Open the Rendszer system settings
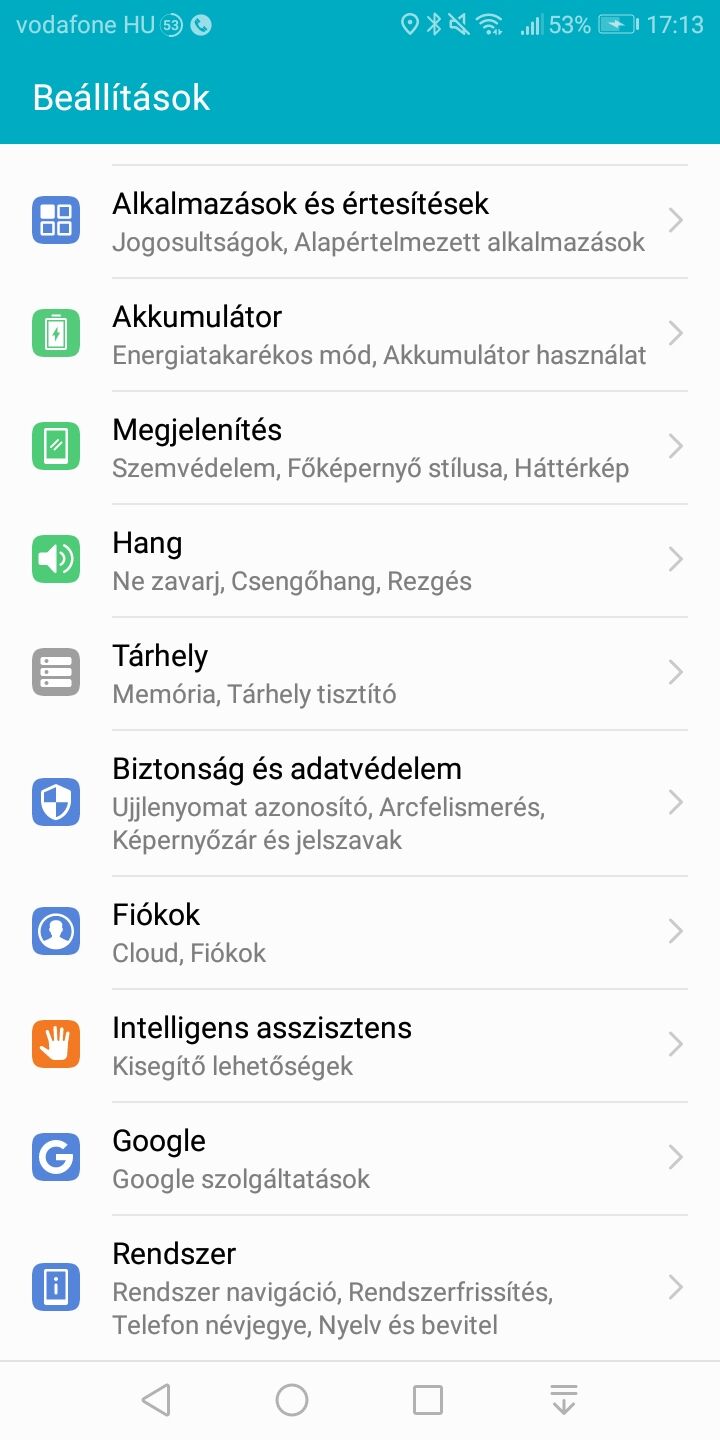720x1440 pixels. tap(360, 1288)
